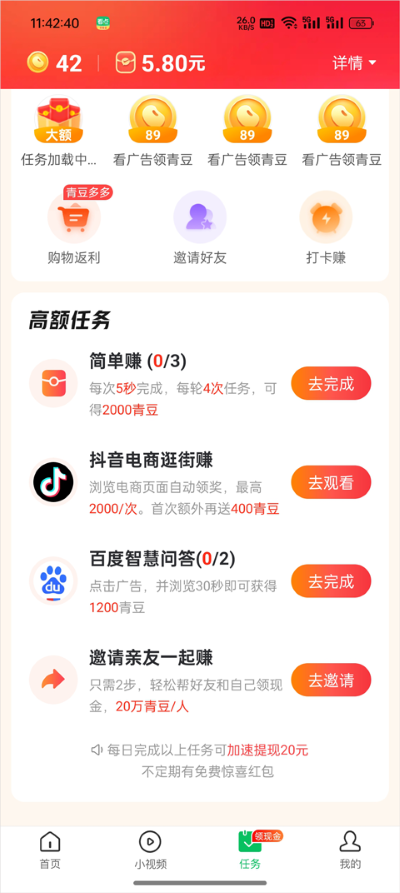The image size is (400, 893).
Task: Tap 去完成 for 简单赚 task
Action: pyautogui.click(x=331, y=384)
